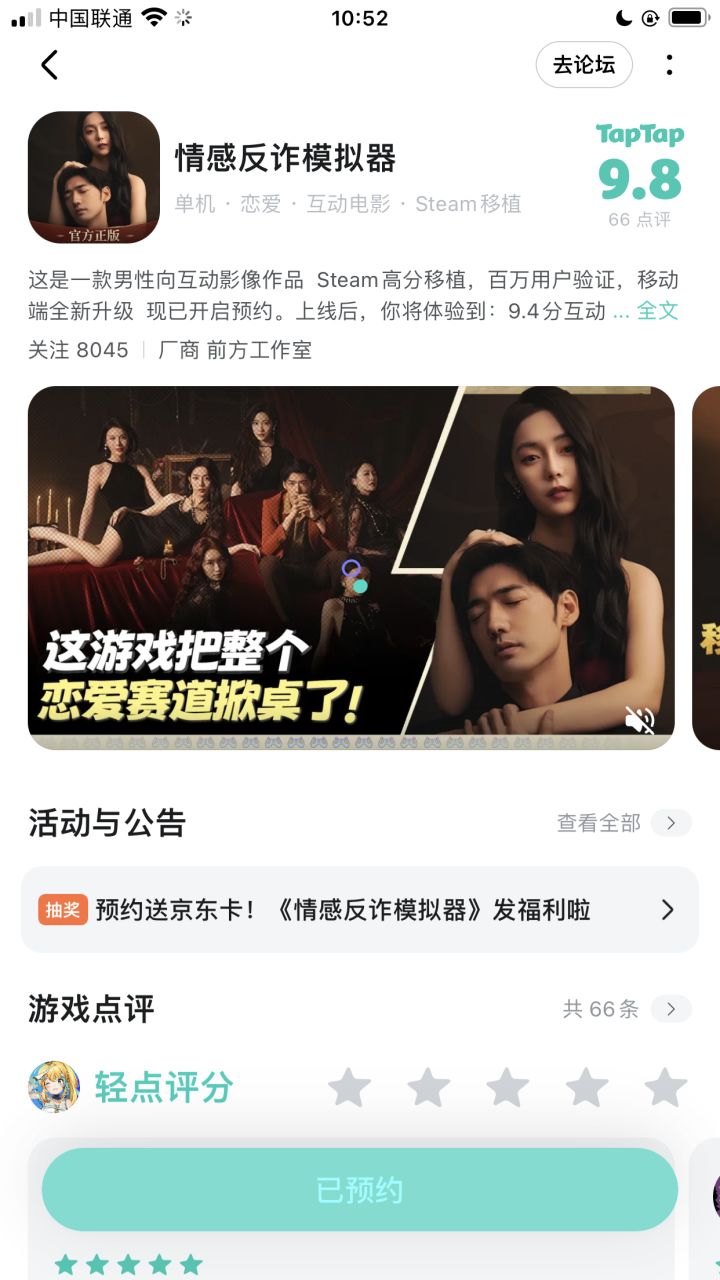Rate the game one star
Image resolution: width=720 pixels, height=1280 pixels.
(349, 1087)
